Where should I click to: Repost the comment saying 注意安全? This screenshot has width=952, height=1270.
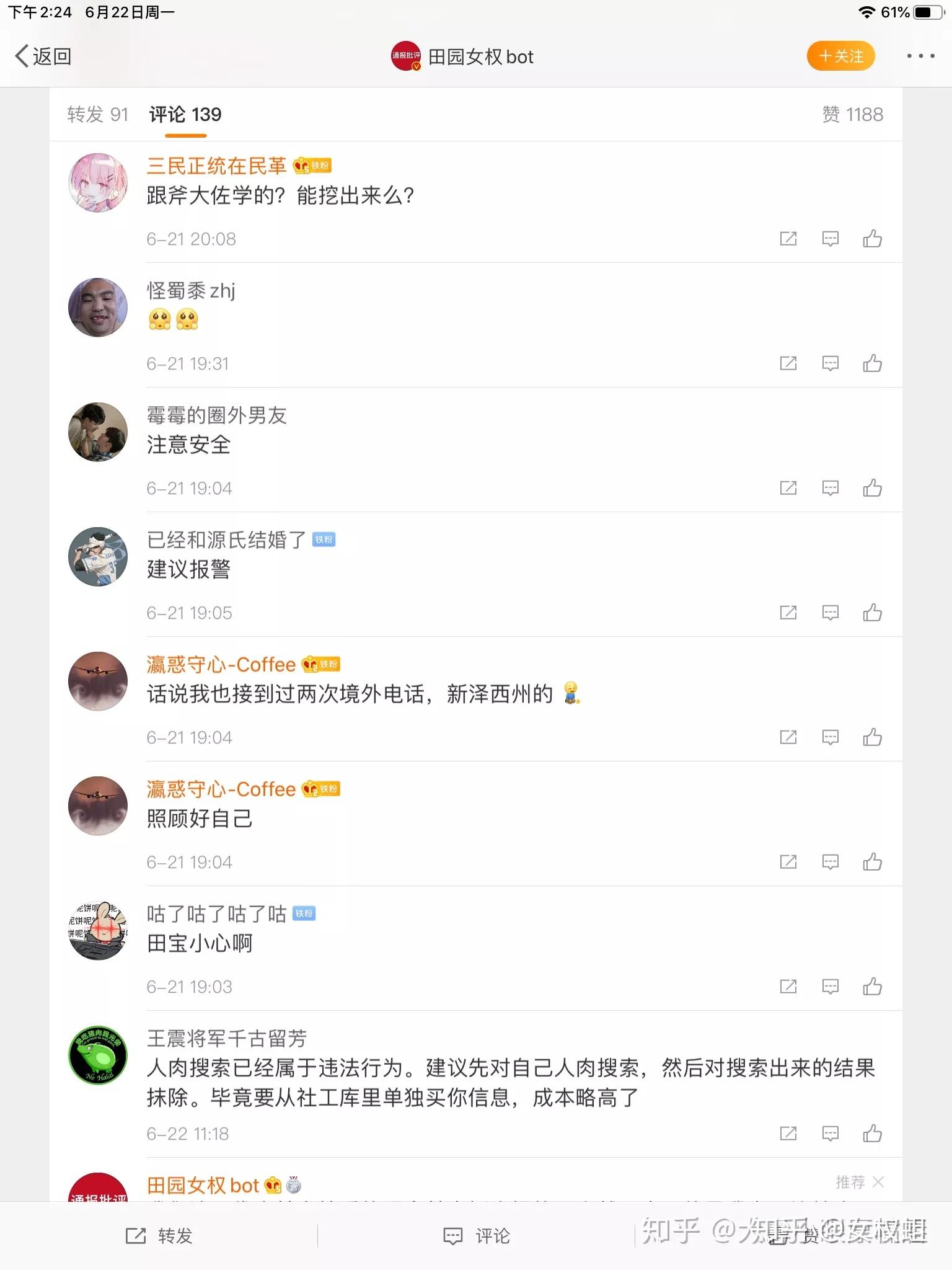[x=788, y=488]
